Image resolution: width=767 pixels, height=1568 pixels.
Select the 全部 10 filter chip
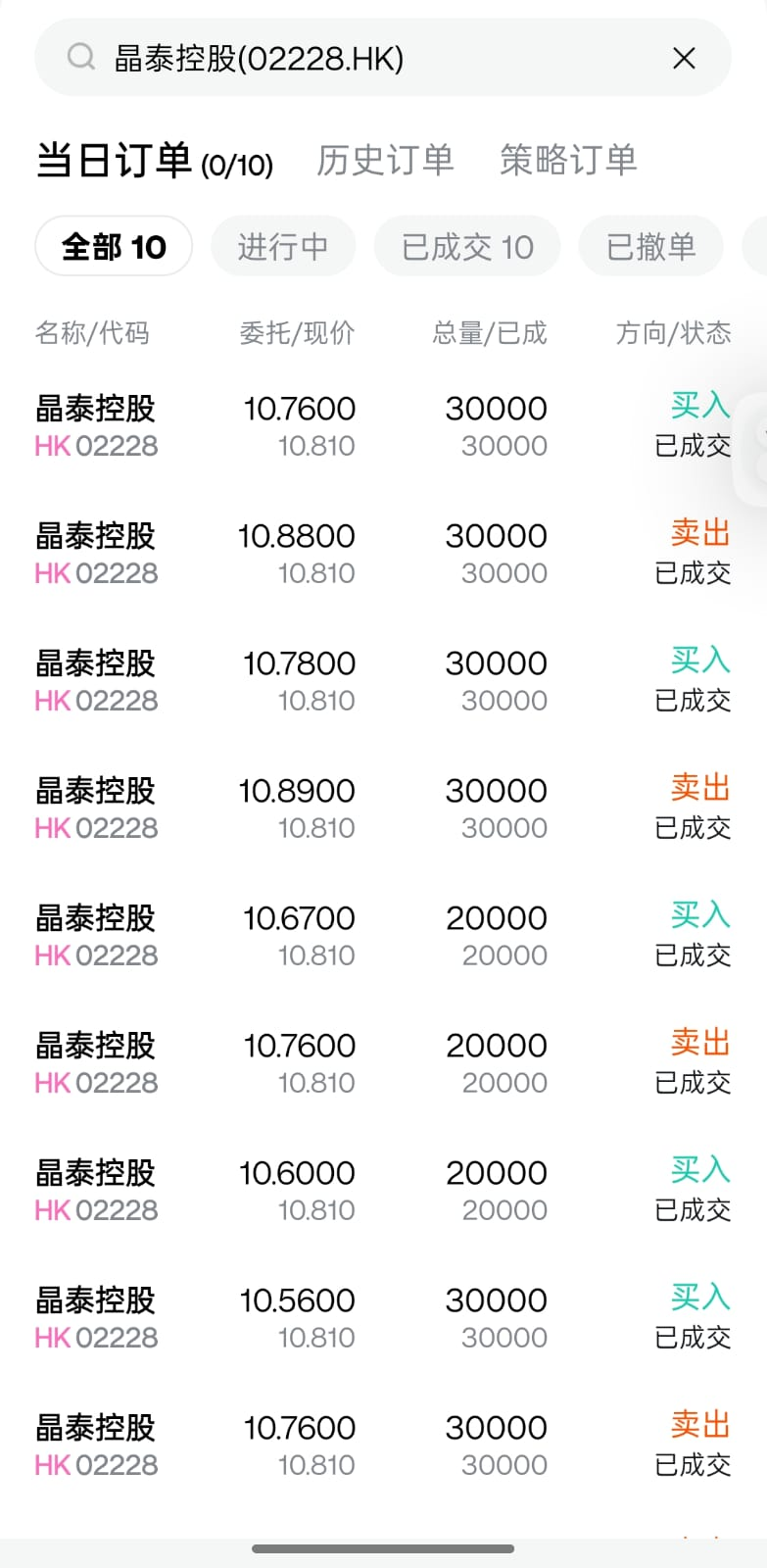(114, 247)
